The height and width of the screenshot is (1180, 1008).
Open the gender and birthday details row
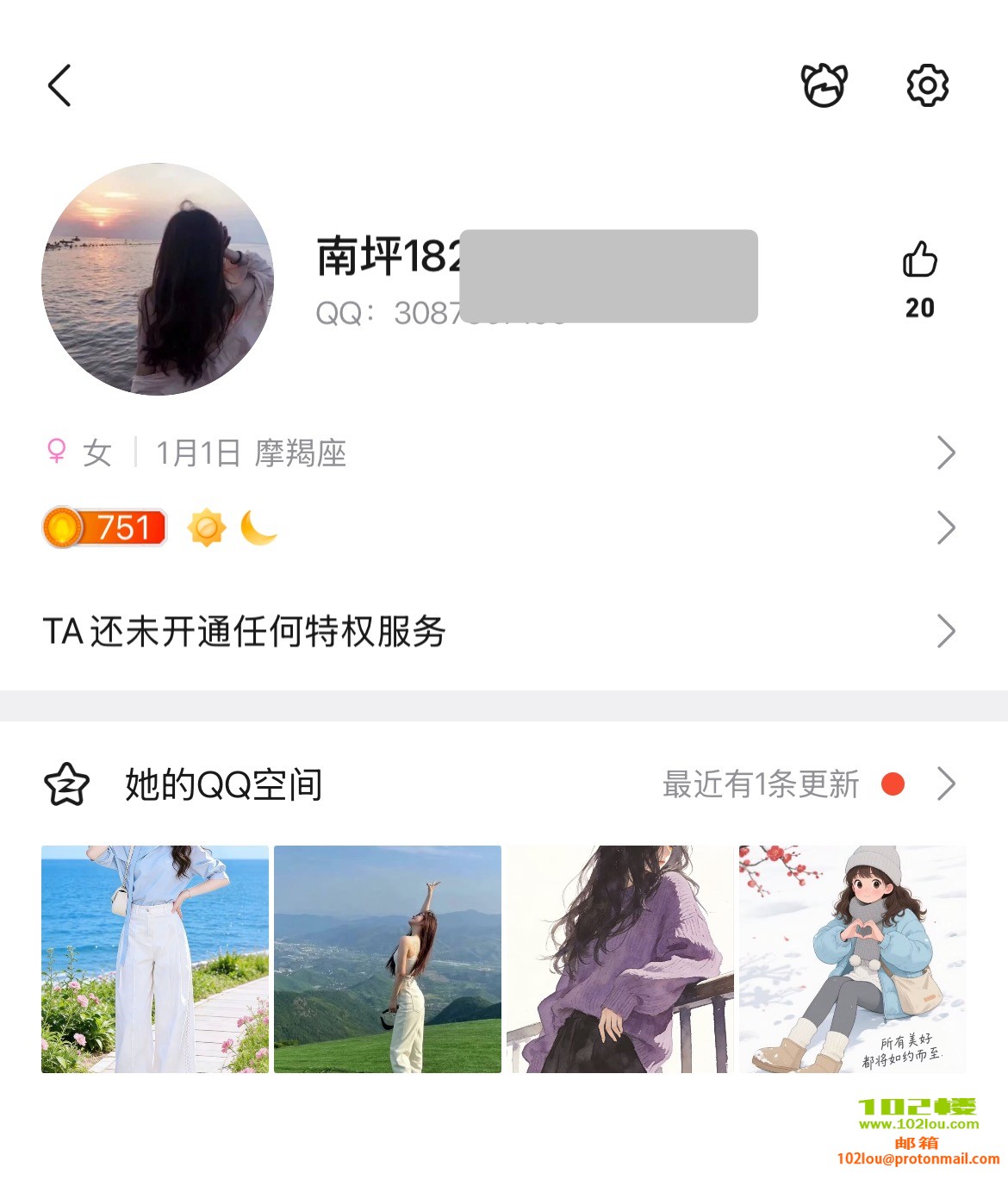500,453
